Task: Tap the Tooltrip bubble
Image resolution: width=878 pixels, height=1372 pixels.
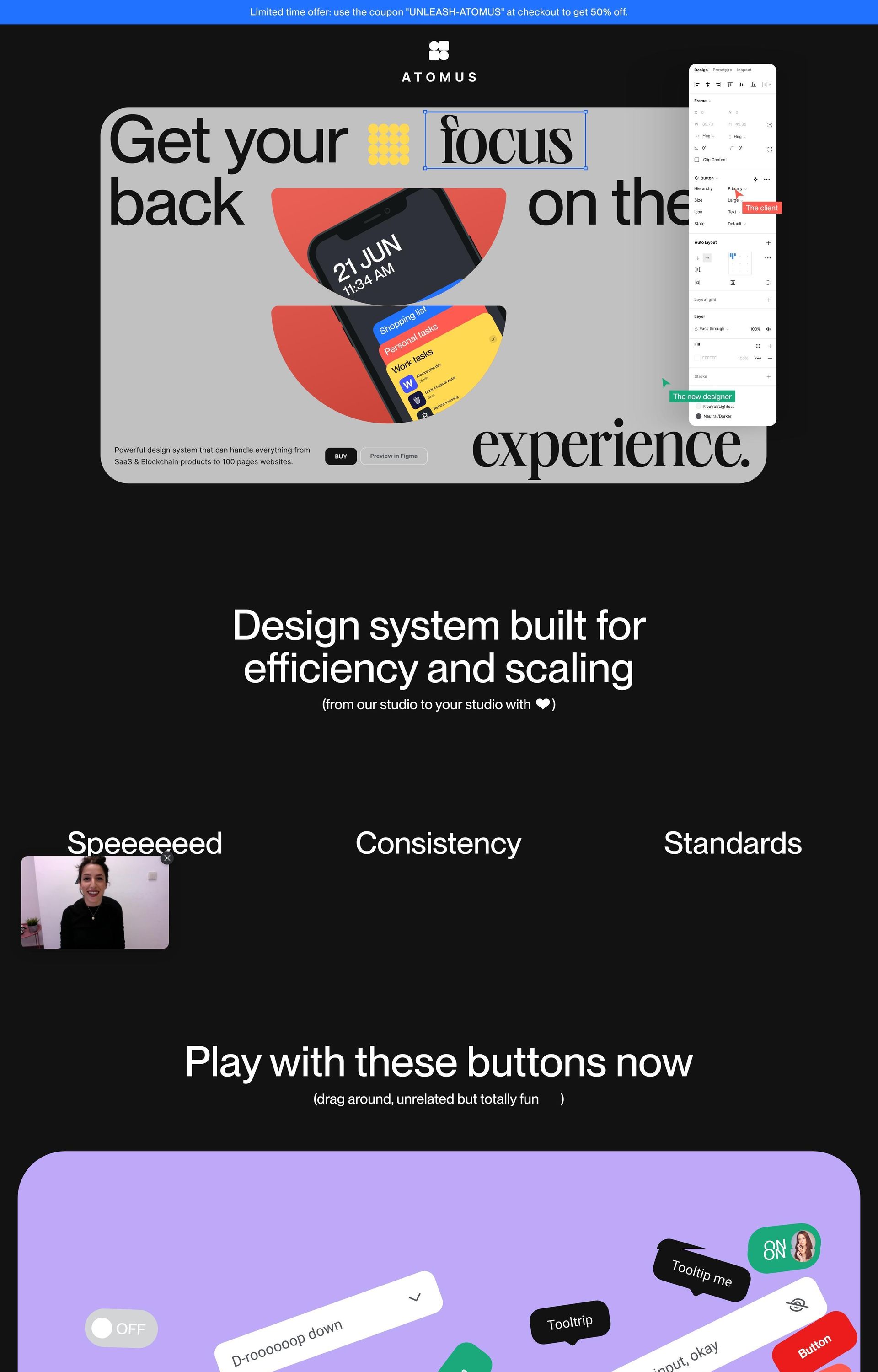Action: 570,1322
